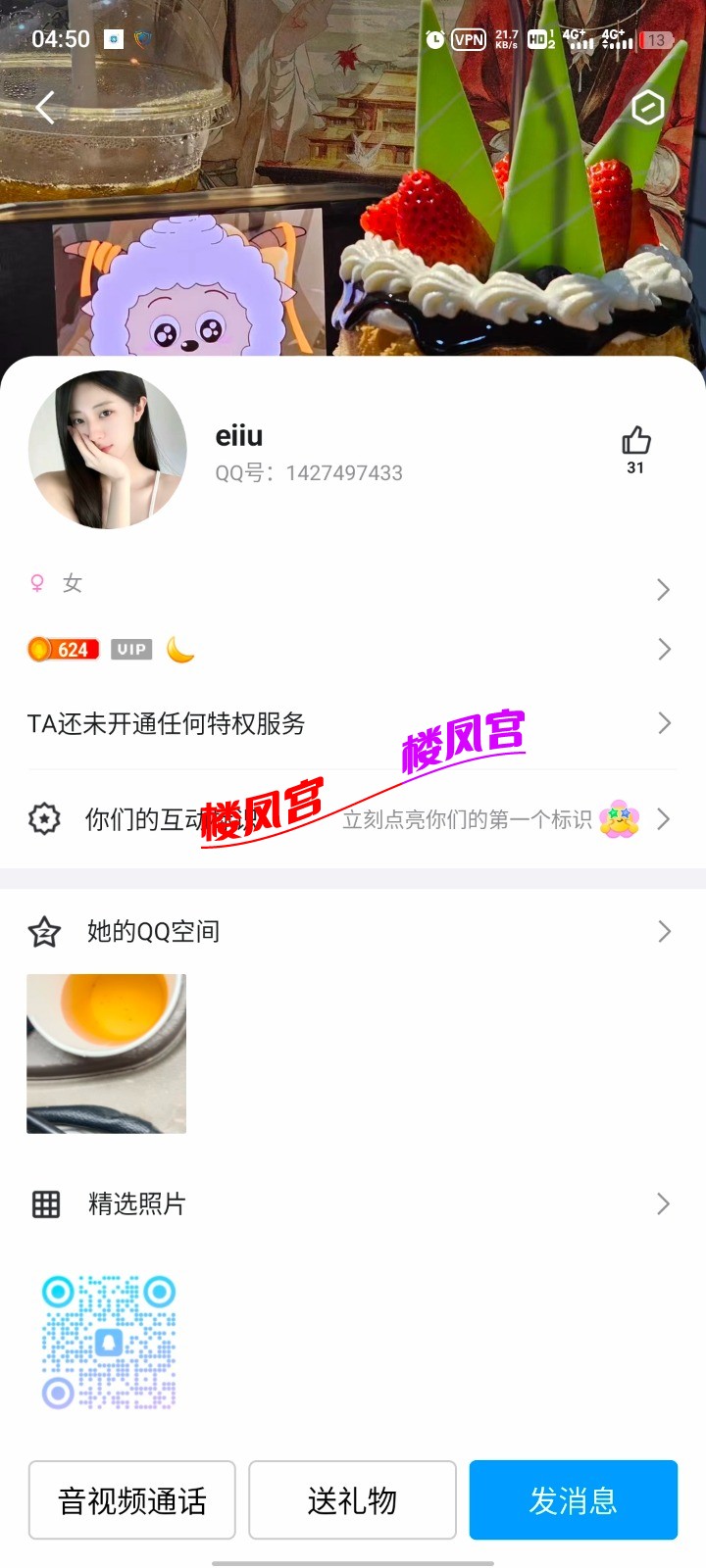This screenshot has height=1568, width=706.
Task: Tap 送礼物 button
Action: pyautogui.click(x=352, y=1500)
